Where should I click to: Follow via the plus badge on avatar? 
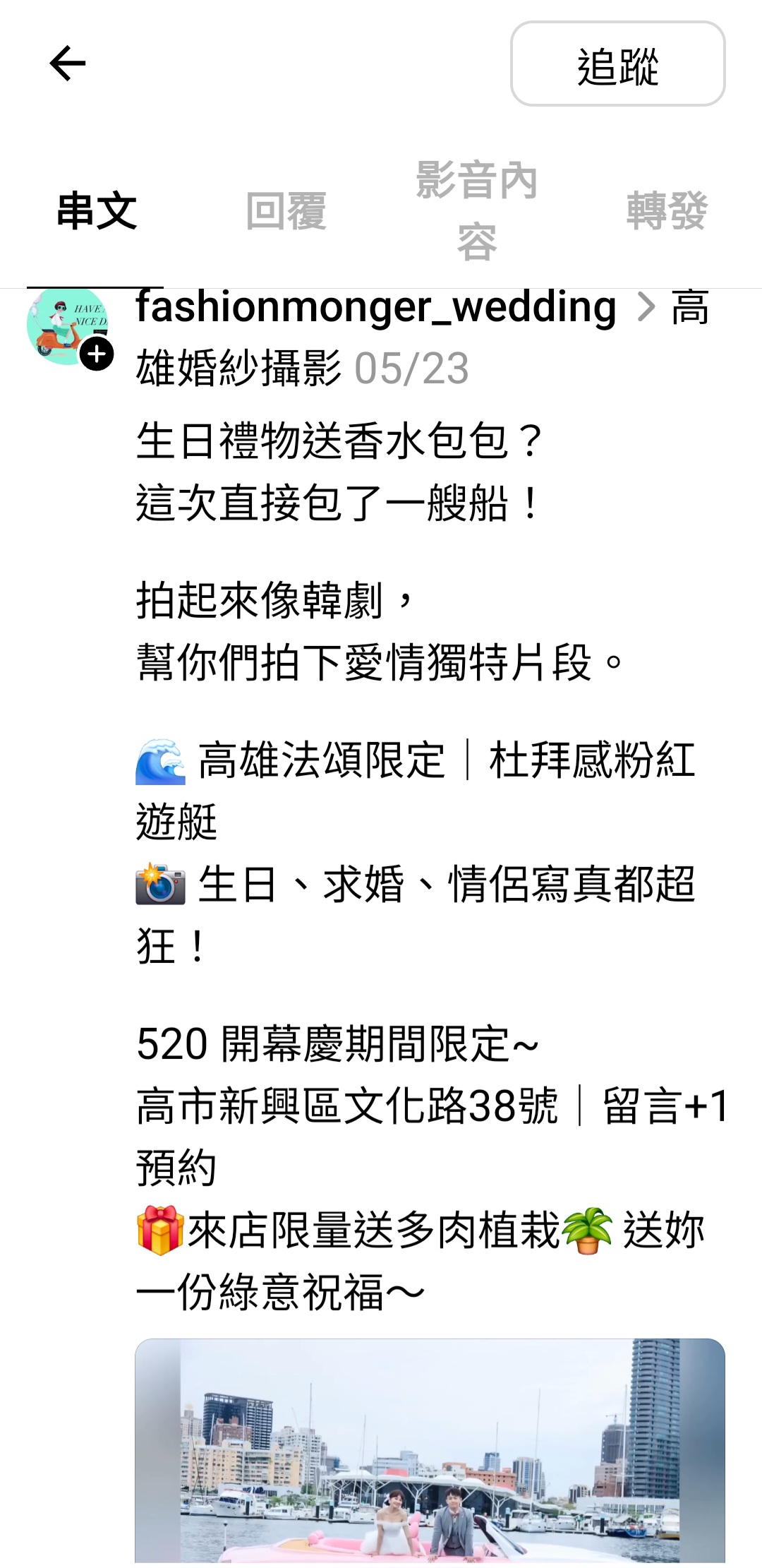pyautogui.click(x=97, y=354)
